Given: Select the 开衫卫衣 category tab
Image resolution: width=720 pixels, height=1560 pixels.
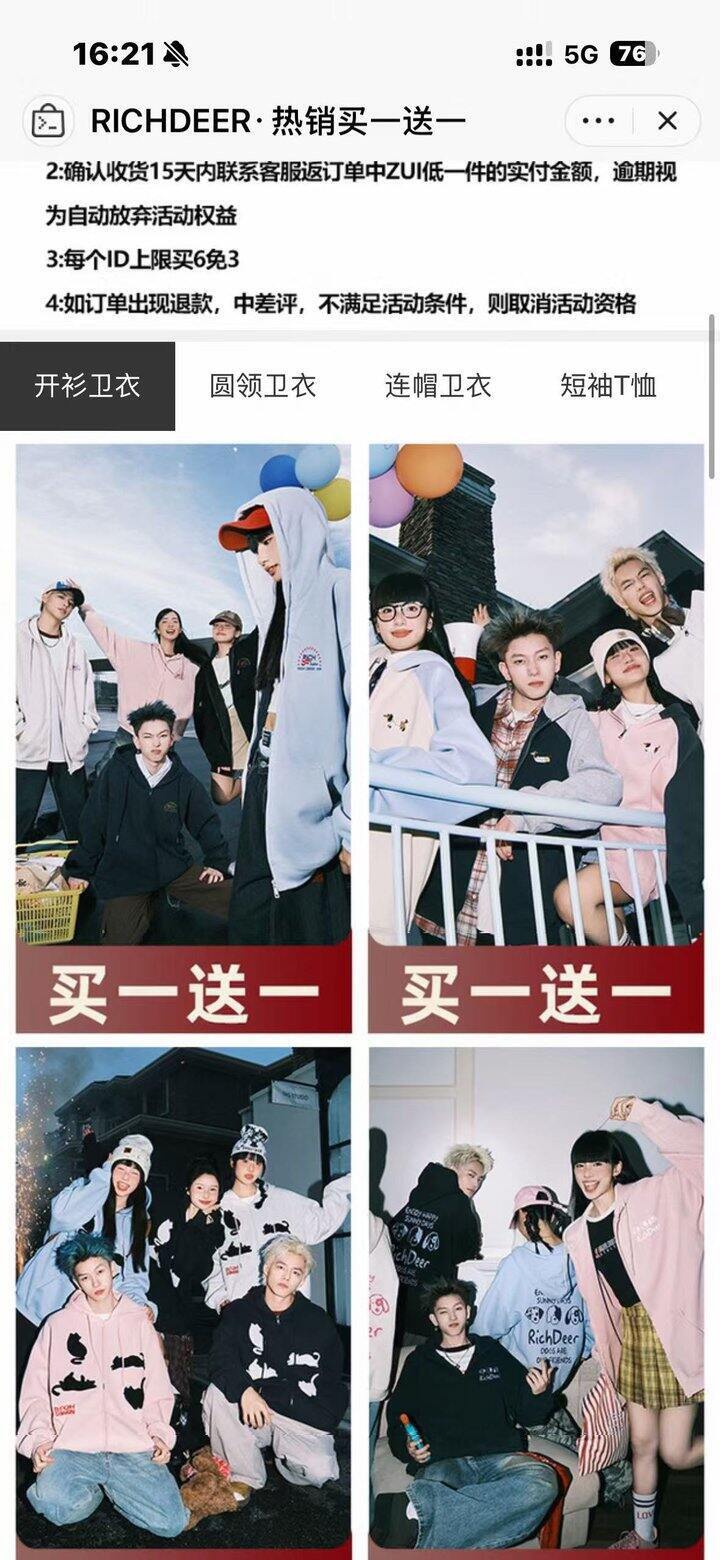Looking at the screenshot, I should (x=88, y=386).
